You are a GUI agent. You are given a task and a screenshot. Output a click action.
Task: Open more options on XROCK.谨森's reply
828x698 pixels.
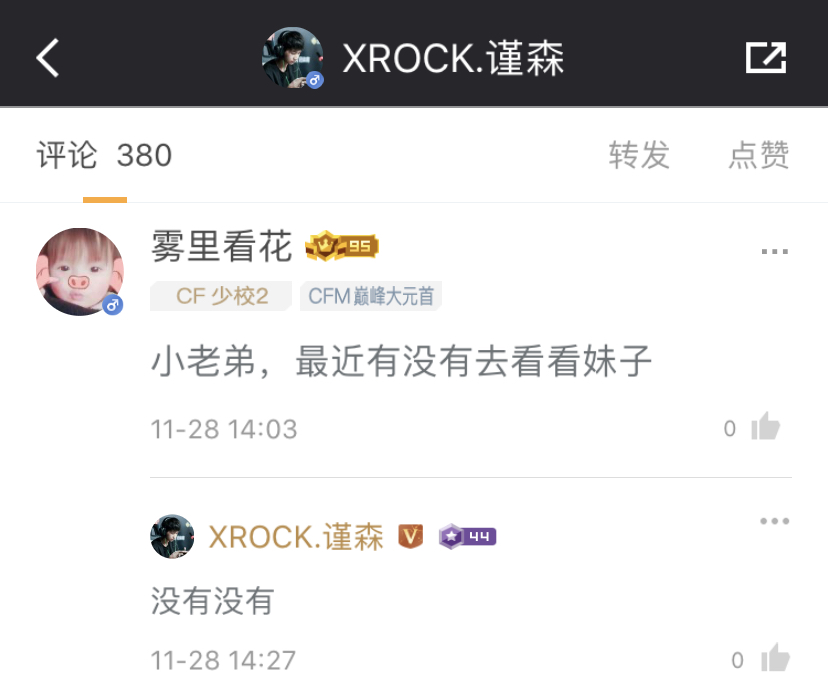(x=774, y=521)
